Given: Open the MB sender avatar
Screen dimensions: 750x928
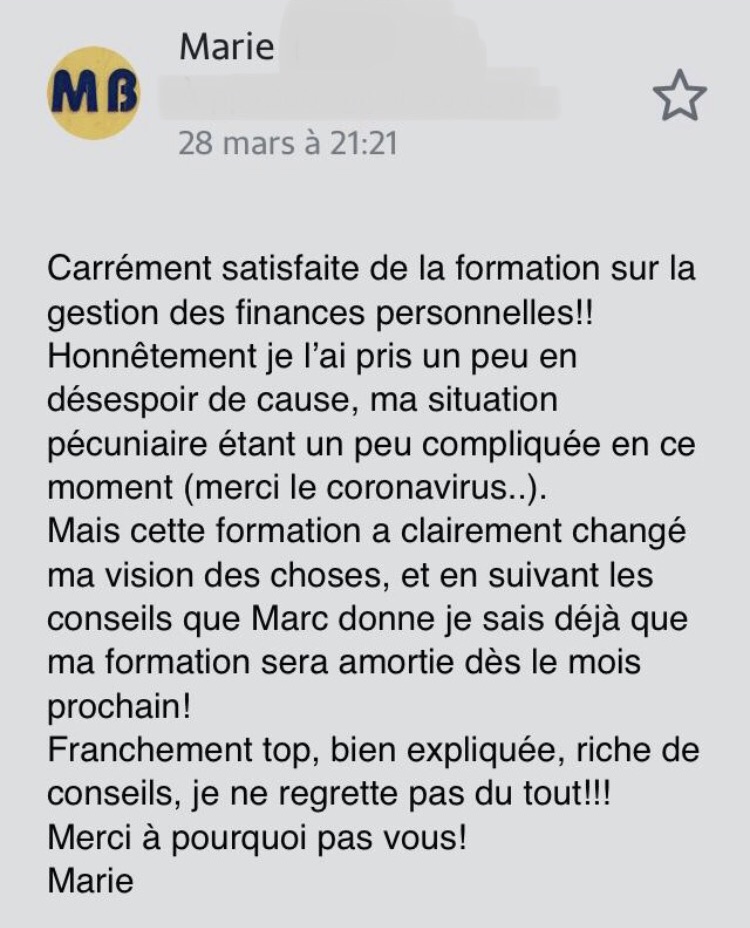Looking at the screenshot, I should [94, 93].
